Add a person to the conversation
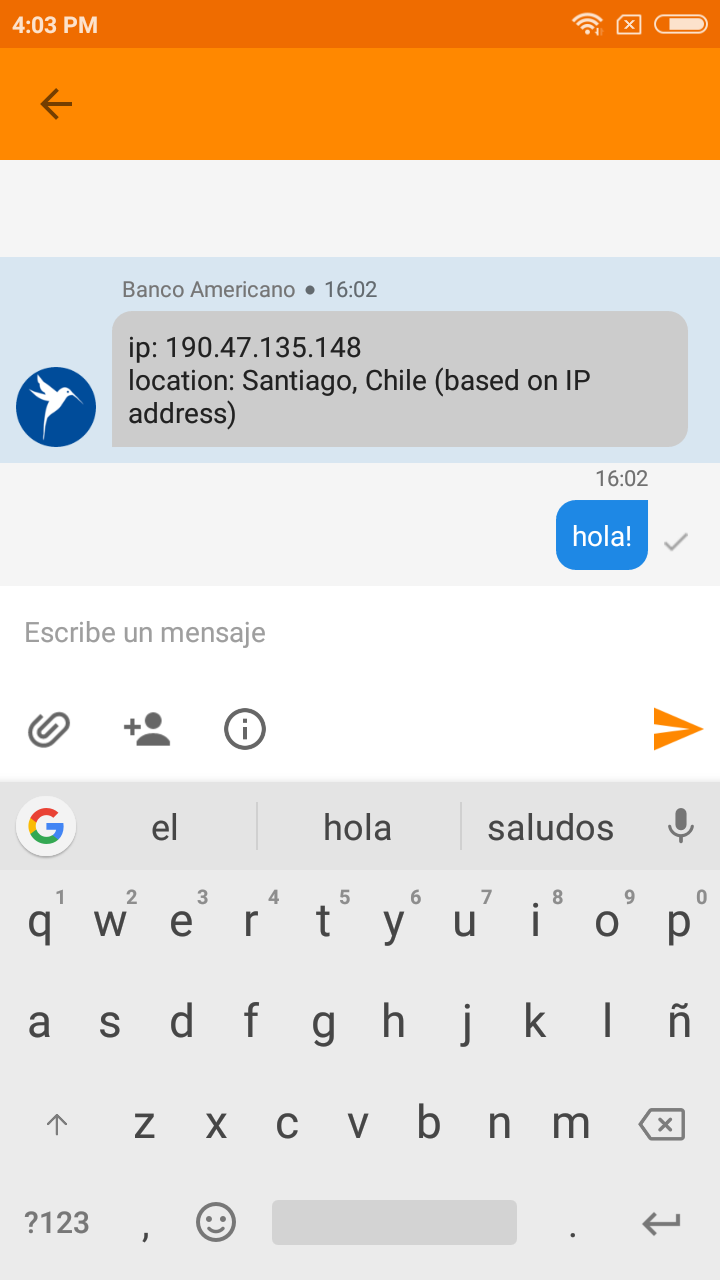This screenshot has height=1280, width=720. [147, 729]
